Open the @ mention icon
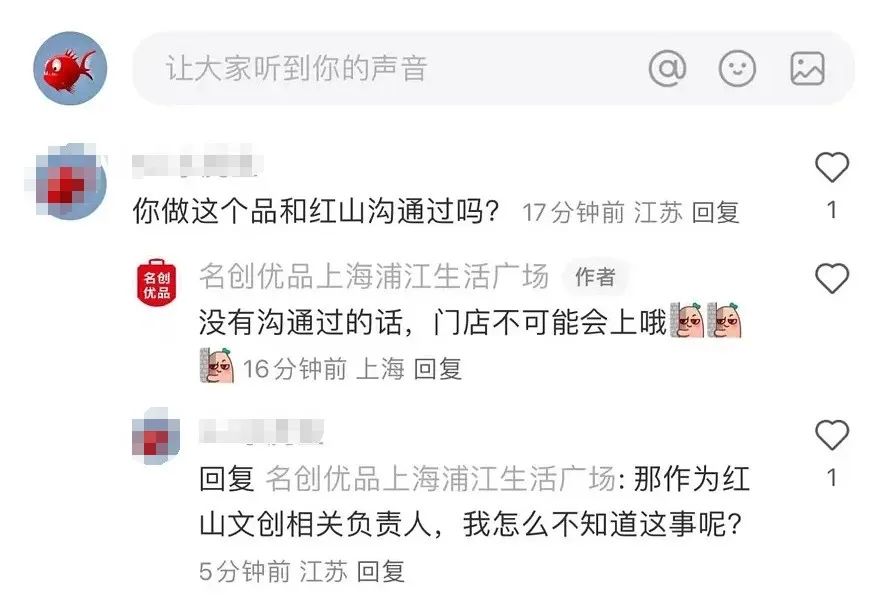The image size is (886, 602). (667, 68)
